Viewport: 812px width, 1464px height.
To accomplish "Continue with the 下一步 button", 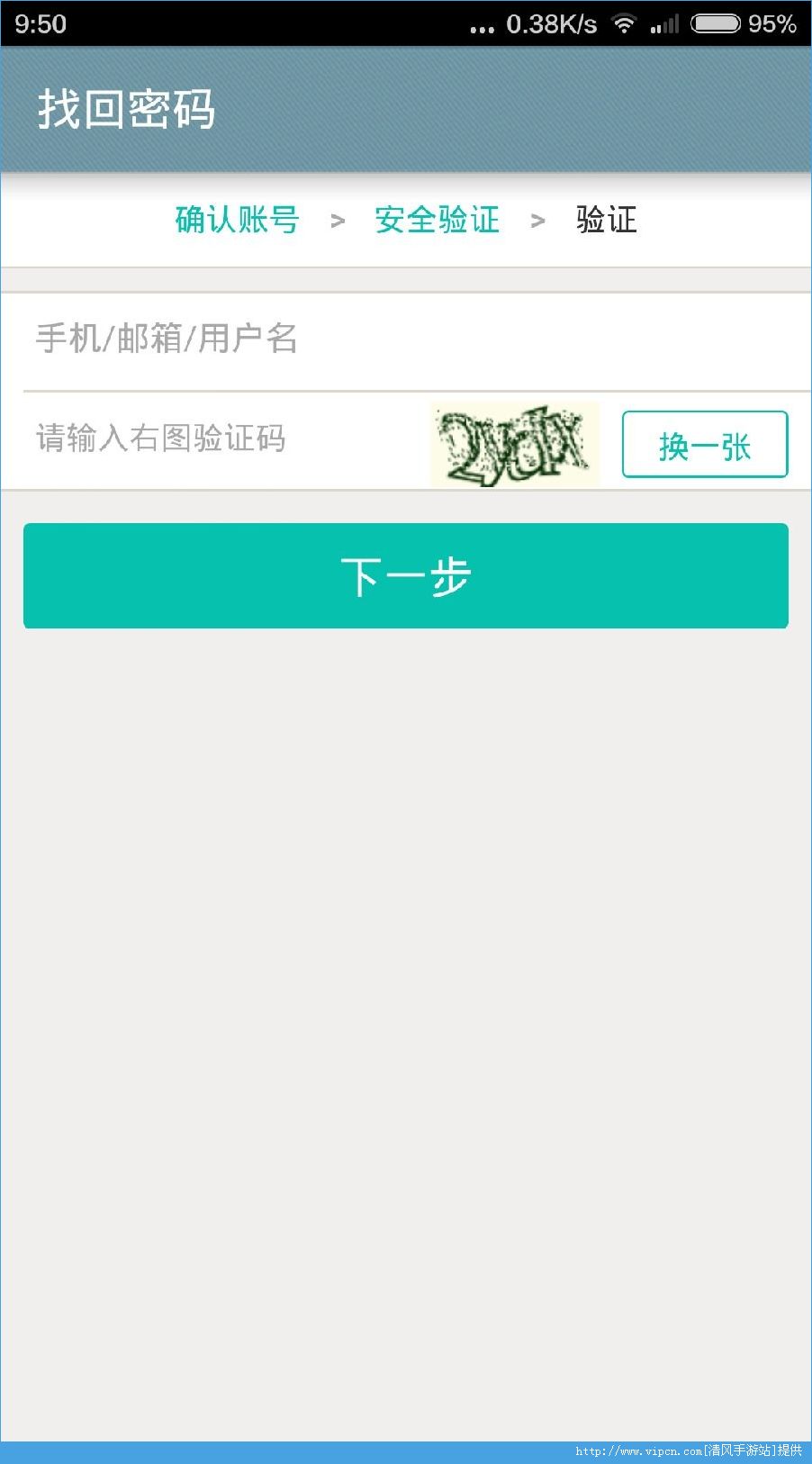I will tap(406, 575).
